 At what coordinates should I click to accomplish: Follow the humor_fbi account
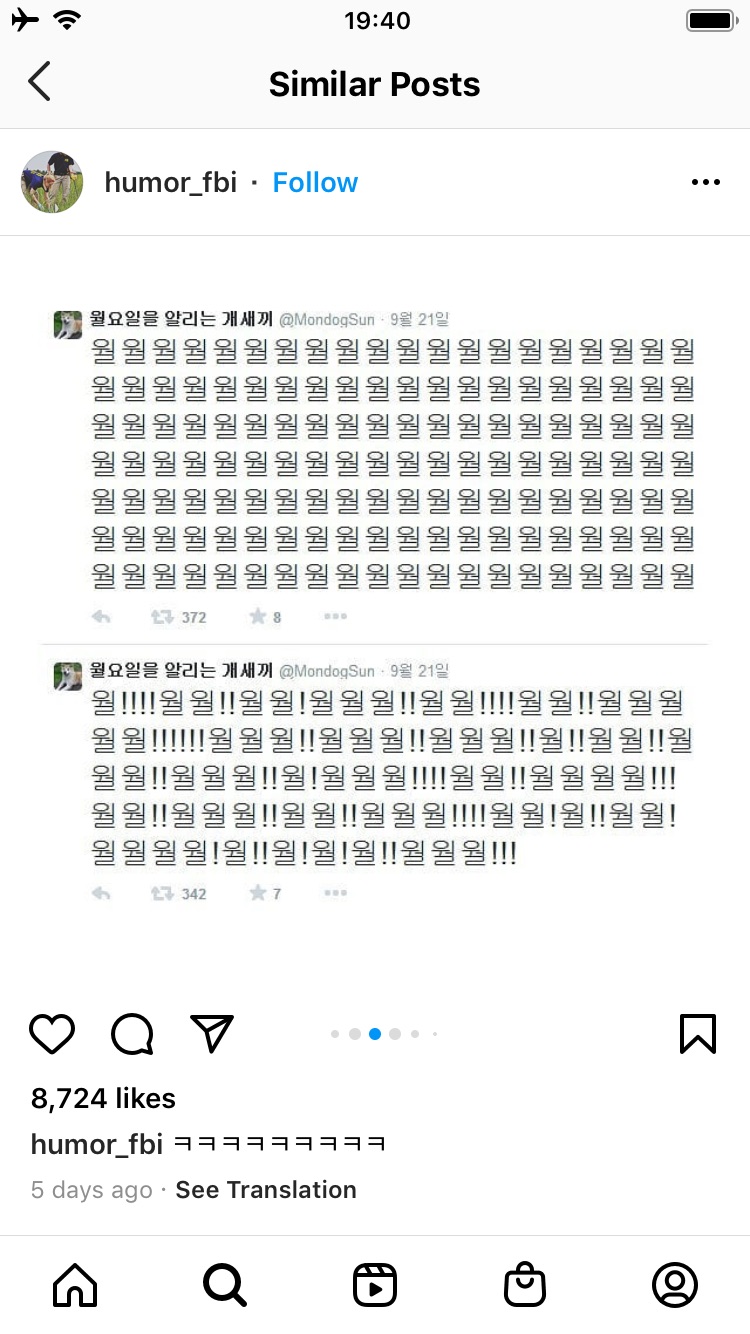pos(315,182)
